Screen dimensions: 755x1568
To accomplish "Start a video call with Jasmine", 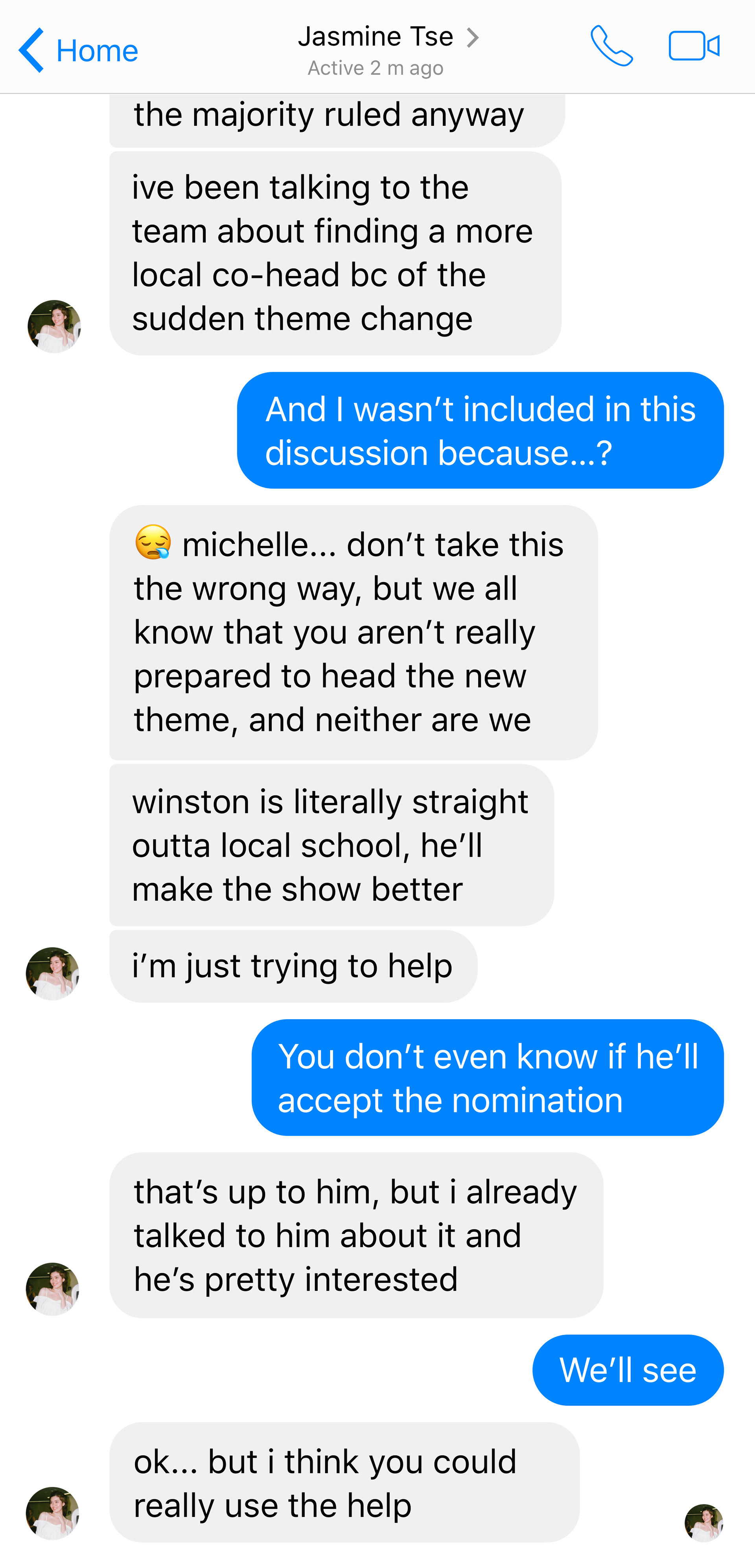I will tap(694, 46).
